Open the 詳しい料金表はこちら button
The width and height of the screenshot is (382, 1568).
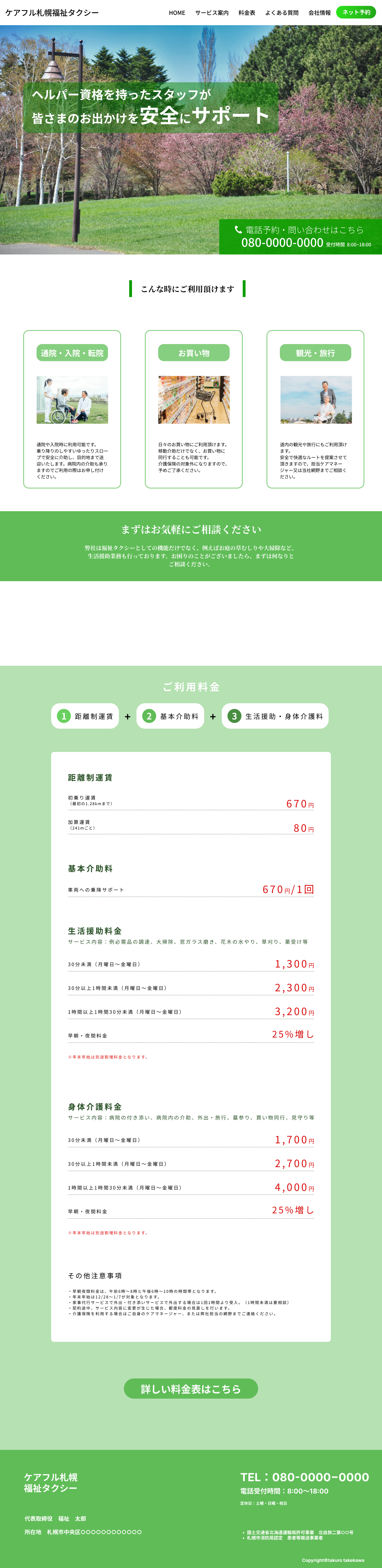191,1389
